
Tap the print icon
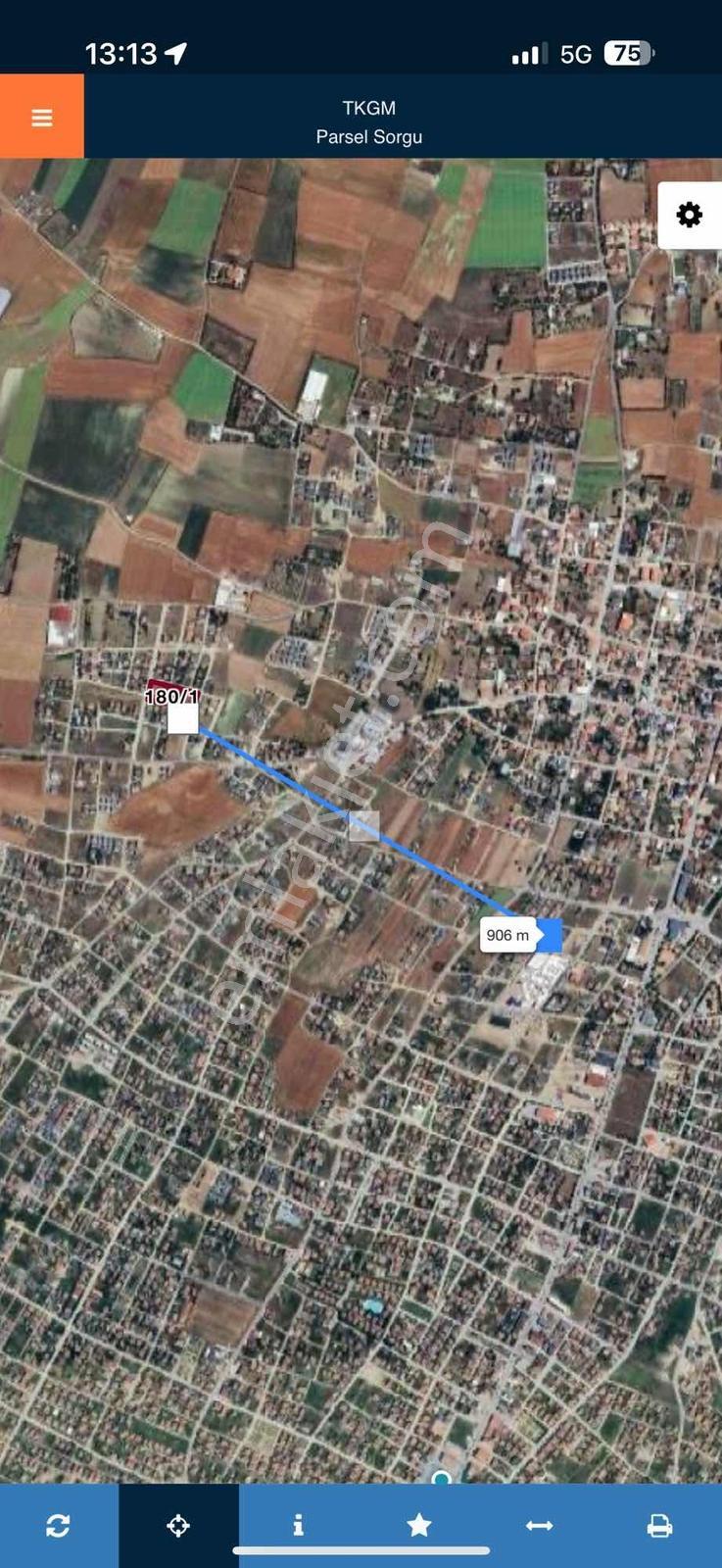click(660, 1525)
